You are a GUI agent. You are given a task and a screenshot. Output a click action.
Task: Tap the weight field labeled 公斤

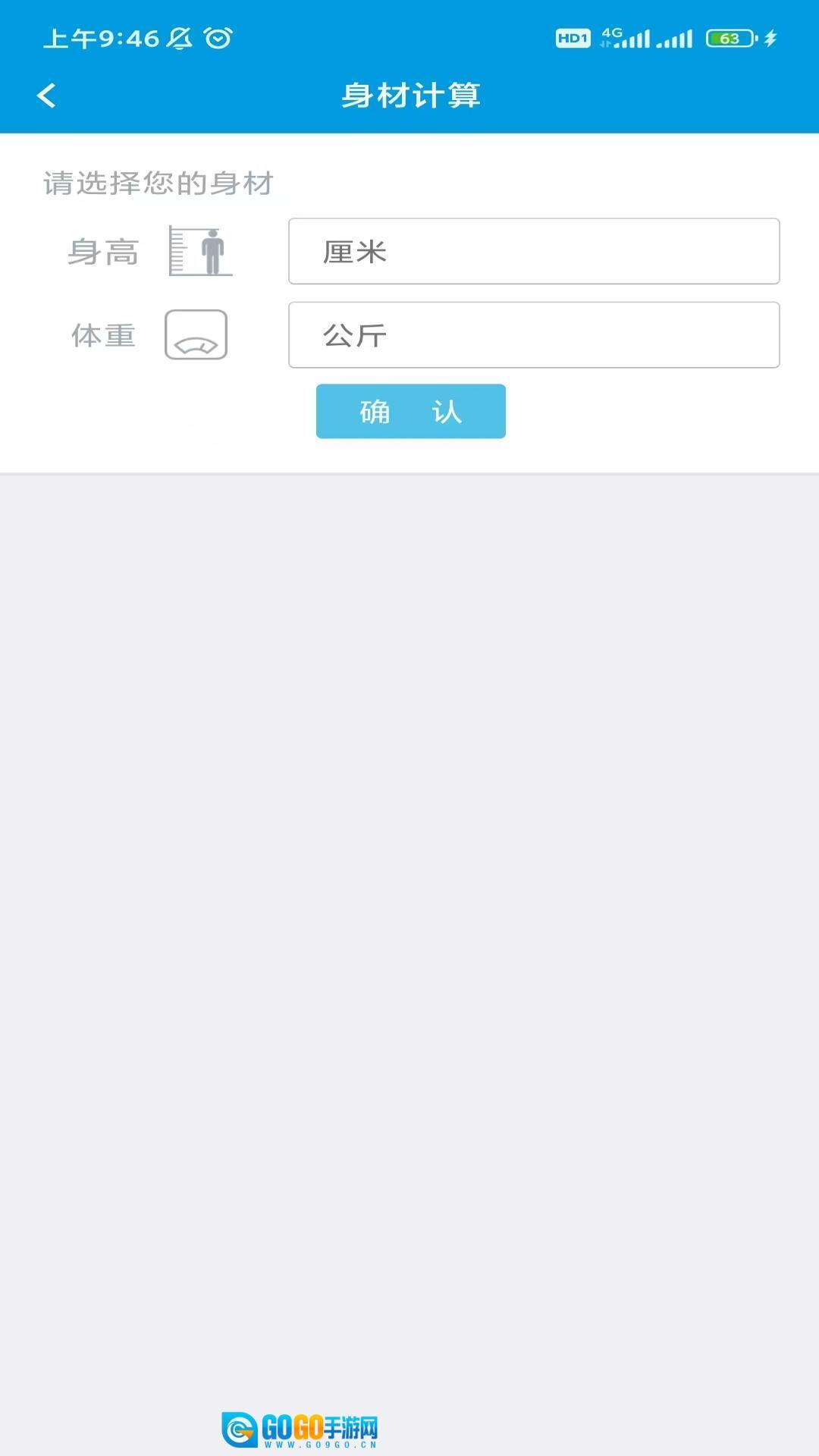tap(533, 335)
